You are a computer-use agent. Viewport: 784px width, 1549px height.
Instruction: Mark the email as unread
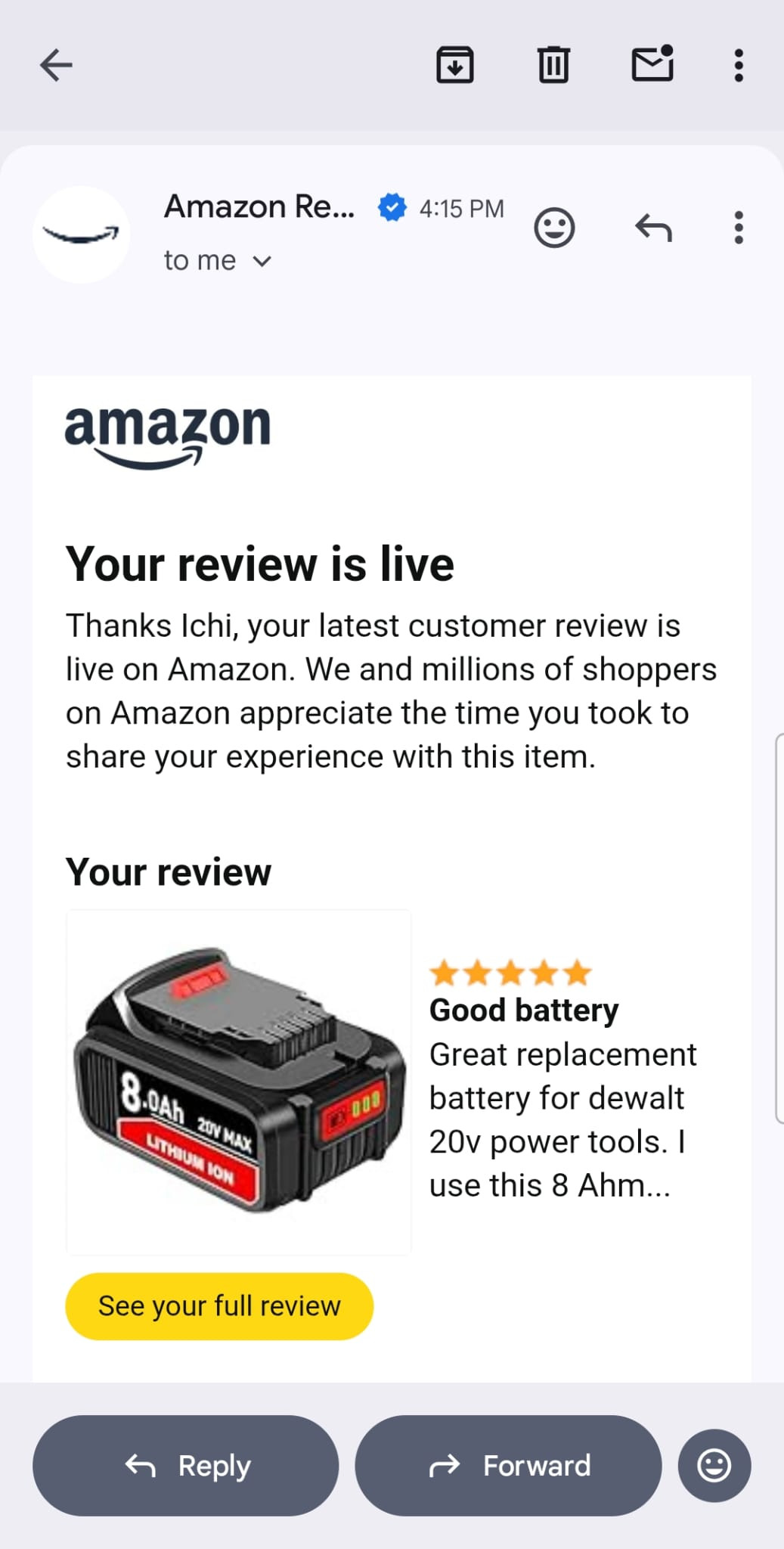point(652,65)
